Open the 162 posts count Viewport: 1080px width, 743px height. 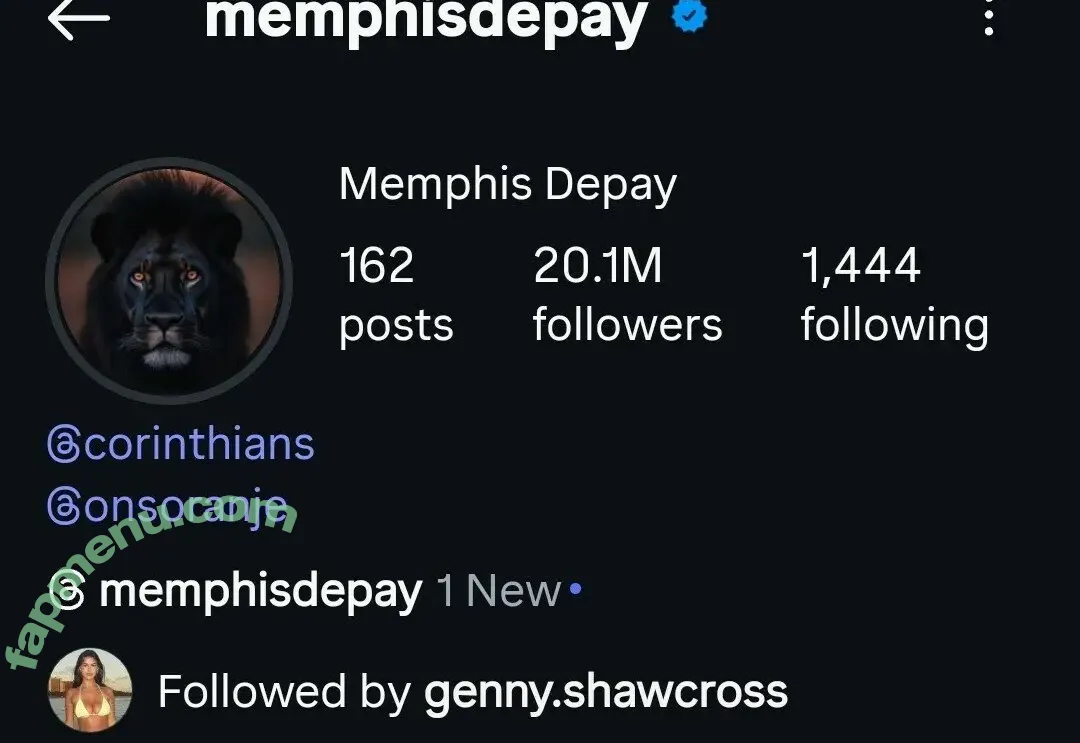click(x=395, y=295)
